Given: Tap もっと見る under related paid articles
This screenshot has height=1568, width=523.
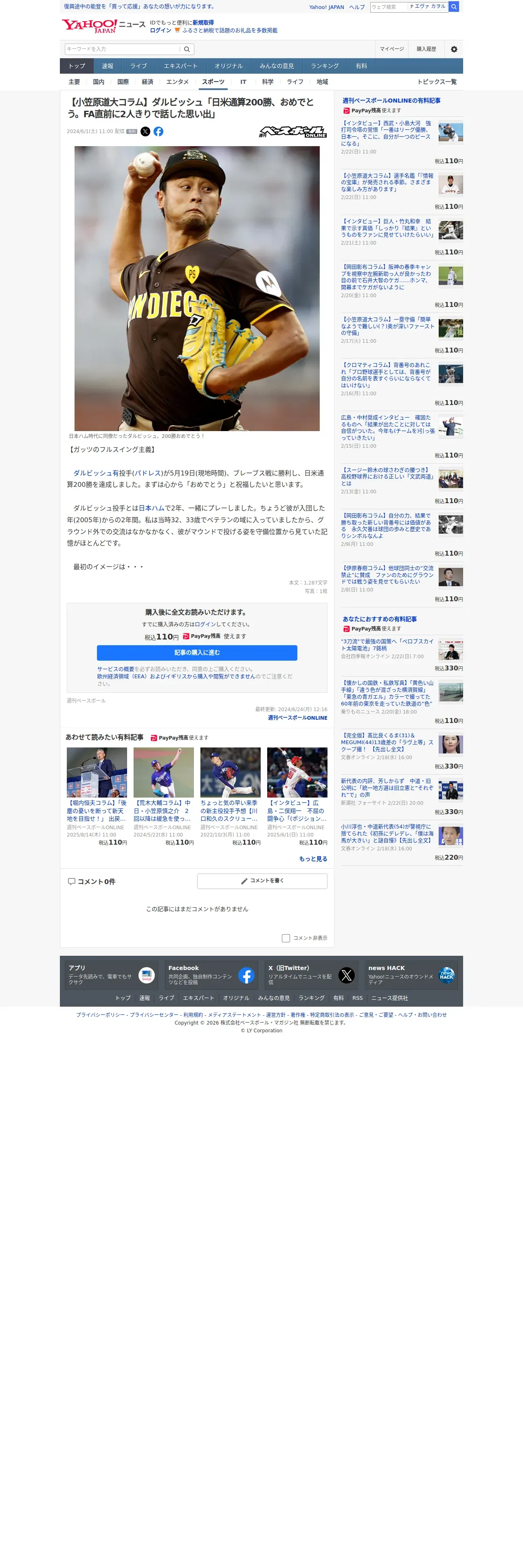Looking at the screenshot, I should (313, 859).
